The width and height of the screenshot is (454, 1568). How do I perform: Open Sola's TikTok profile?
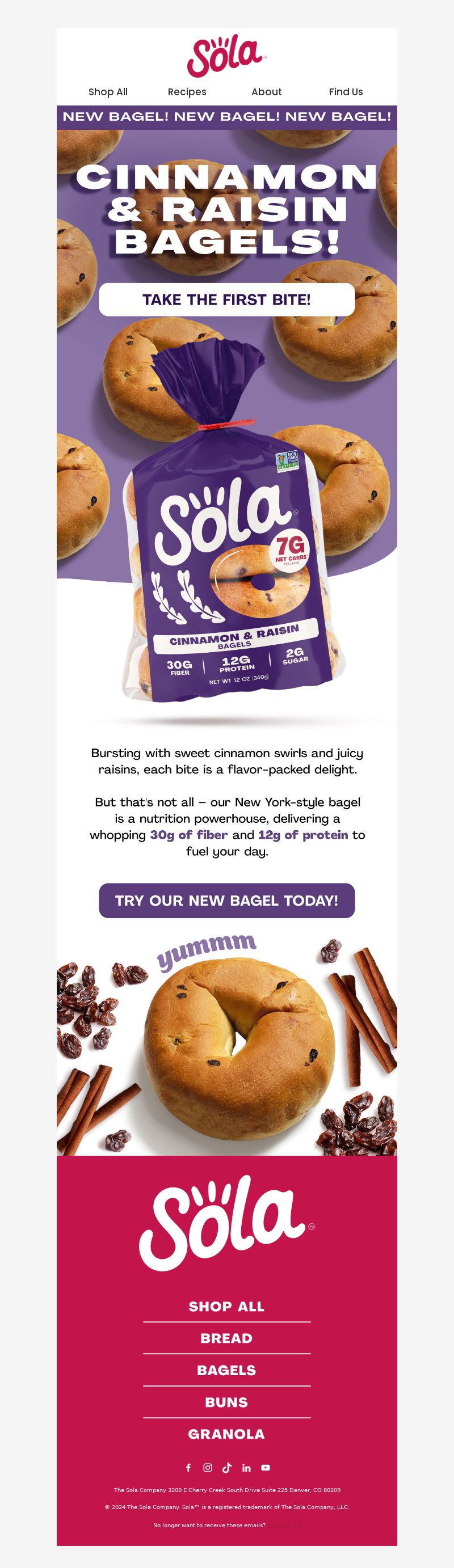(x=226, y=1468)
